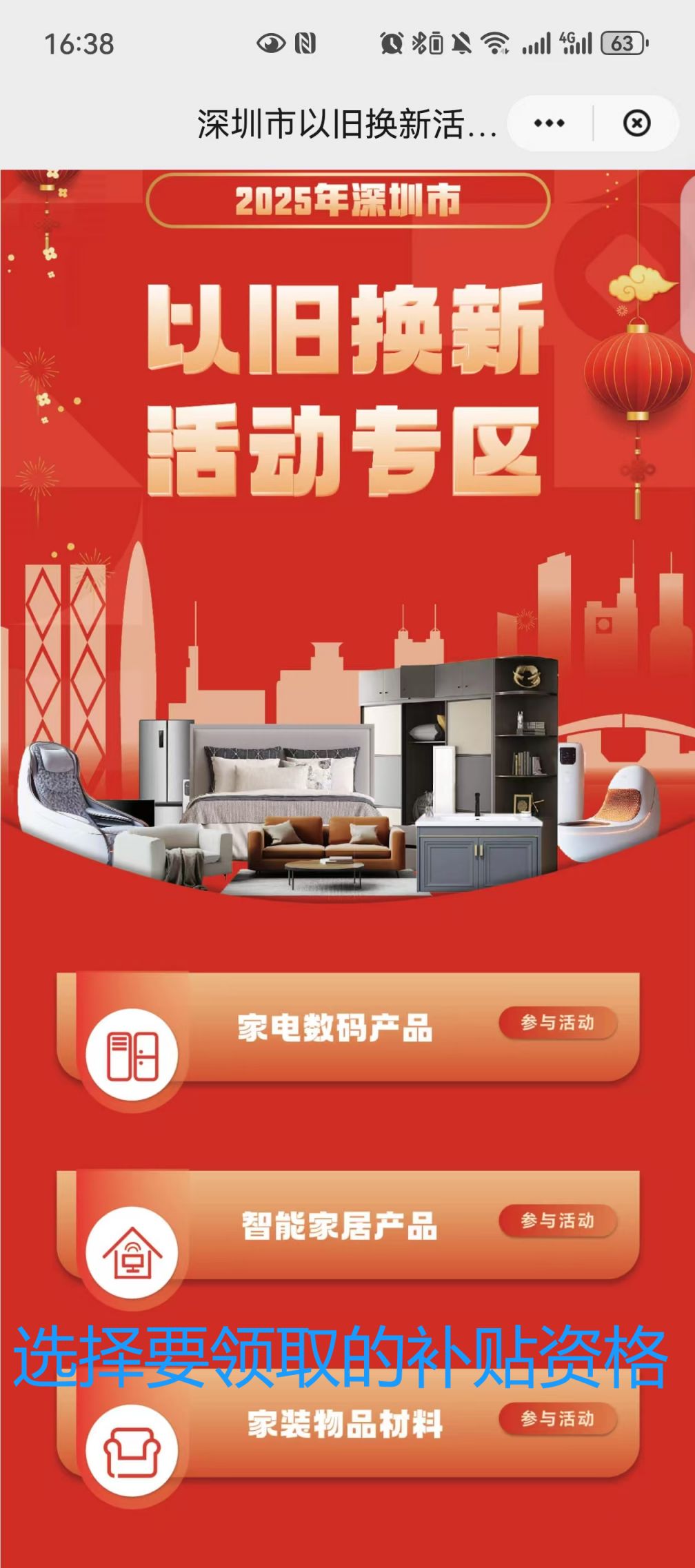Join the 家电数码产品 trade-in activity
The height and width of the screenshot is (1568, 695).
tap(557, 1023)
